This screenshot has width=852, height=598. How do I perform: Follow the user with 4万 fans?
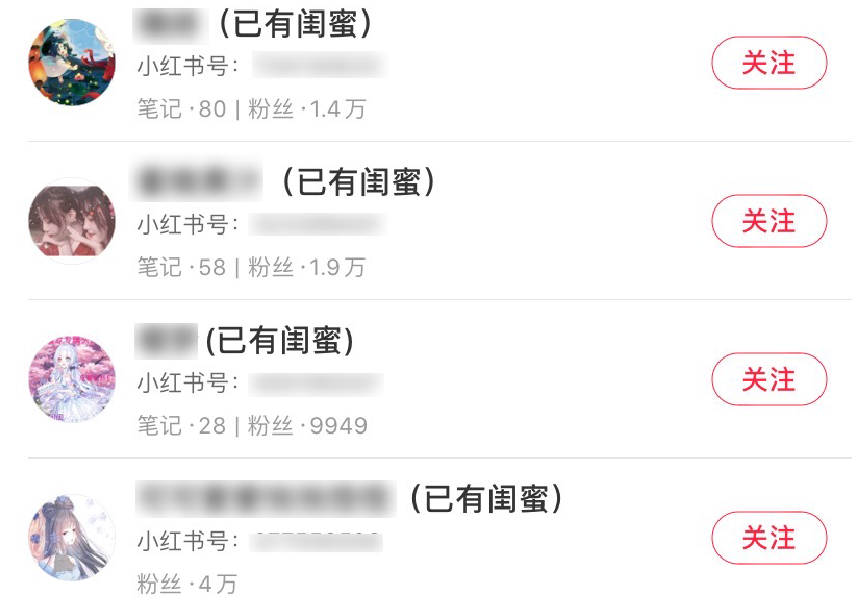click(768, 538)
